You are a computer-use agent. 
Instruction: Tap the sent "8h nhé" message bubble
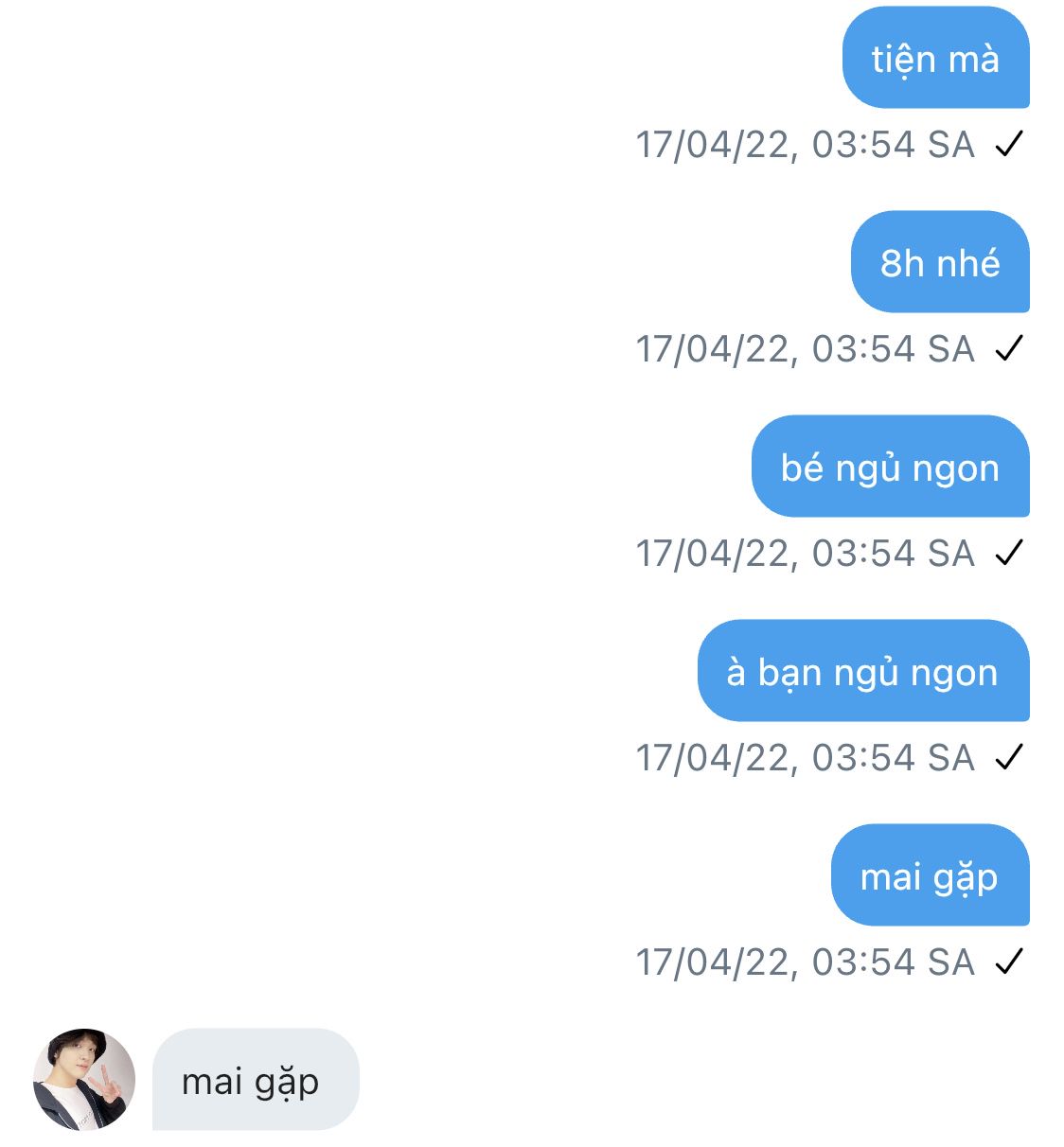click(940, 262)
